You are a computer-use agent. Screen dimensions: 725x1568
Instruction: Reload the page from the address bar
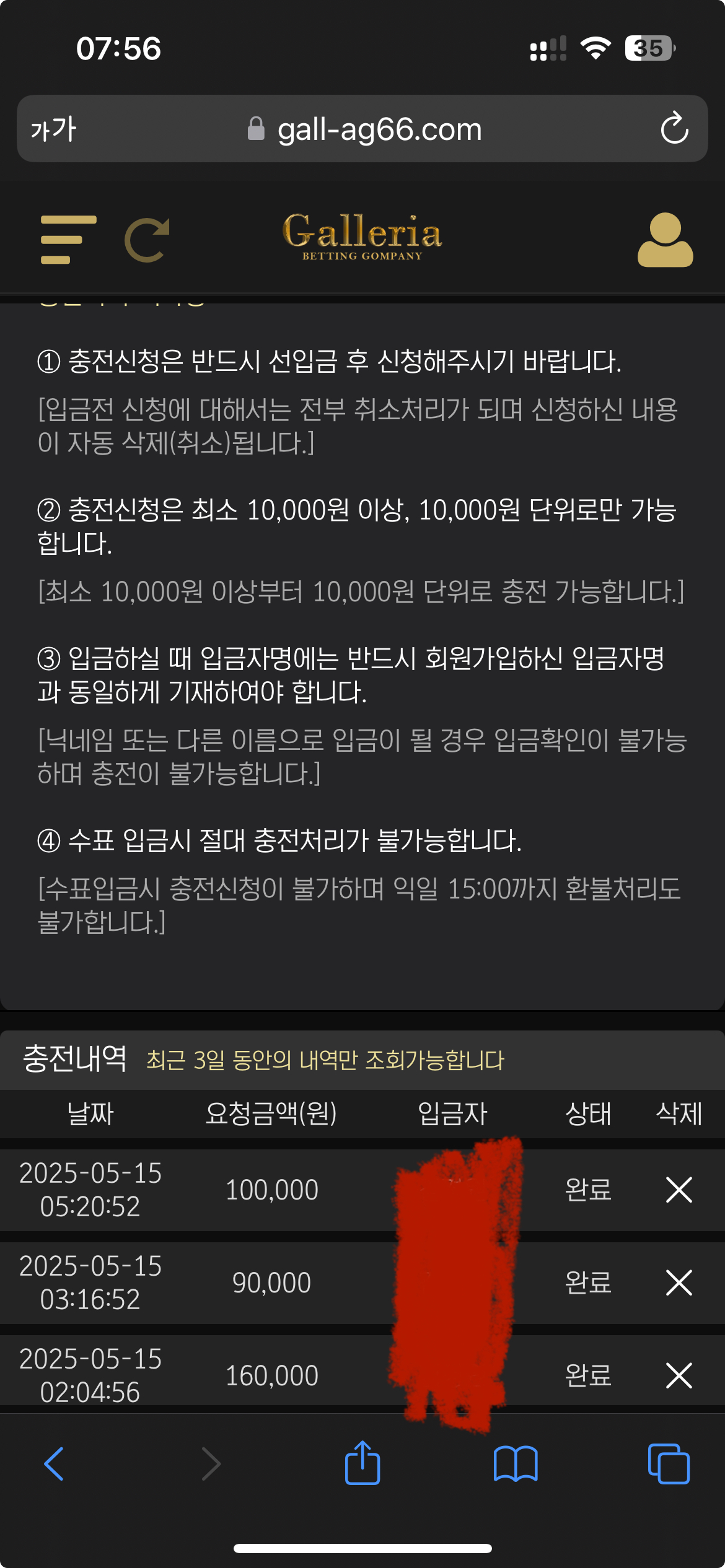[674, 129]
